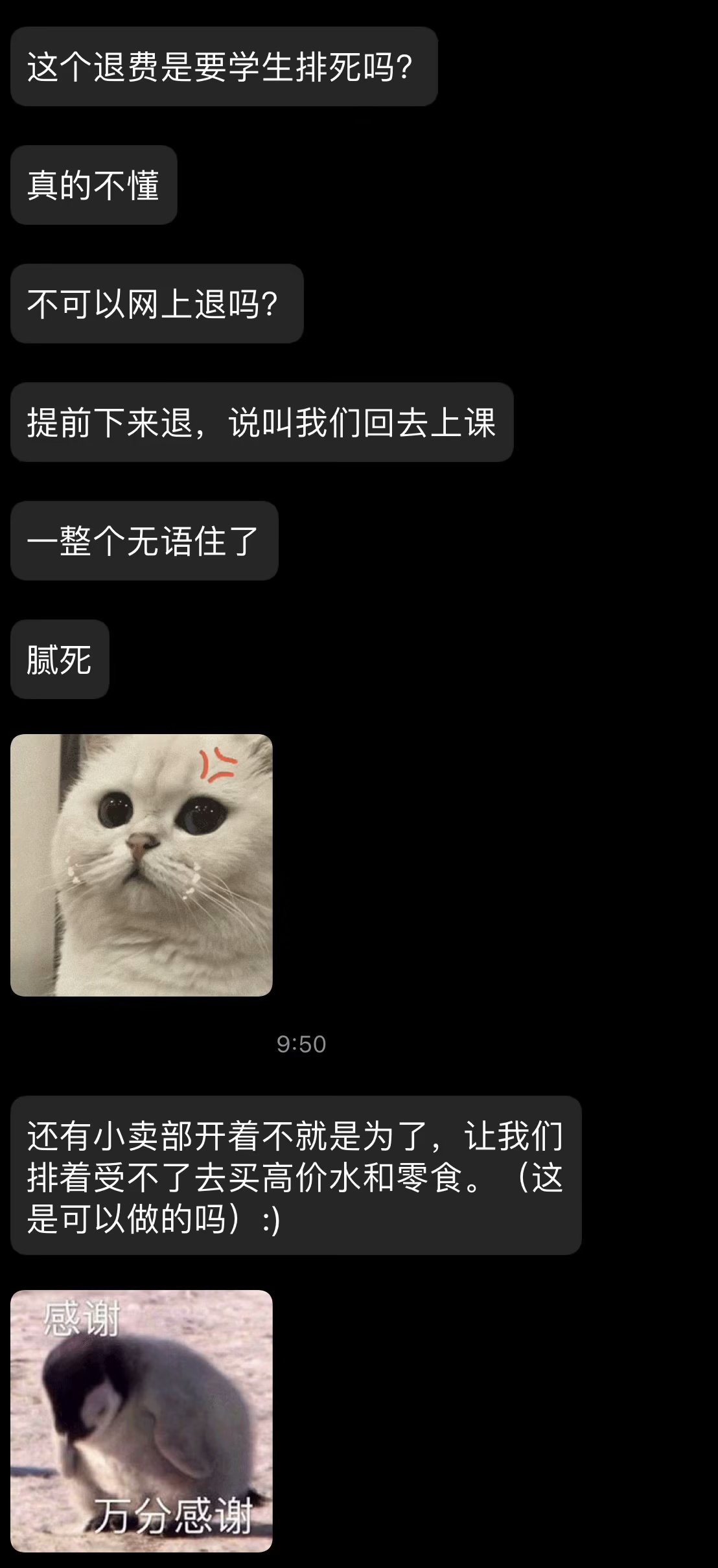Viewport: 718px width, 1568px height.
Task: Open the bowing penguin 万分感谢 sticker
Action: click(x=141, y=1420)
